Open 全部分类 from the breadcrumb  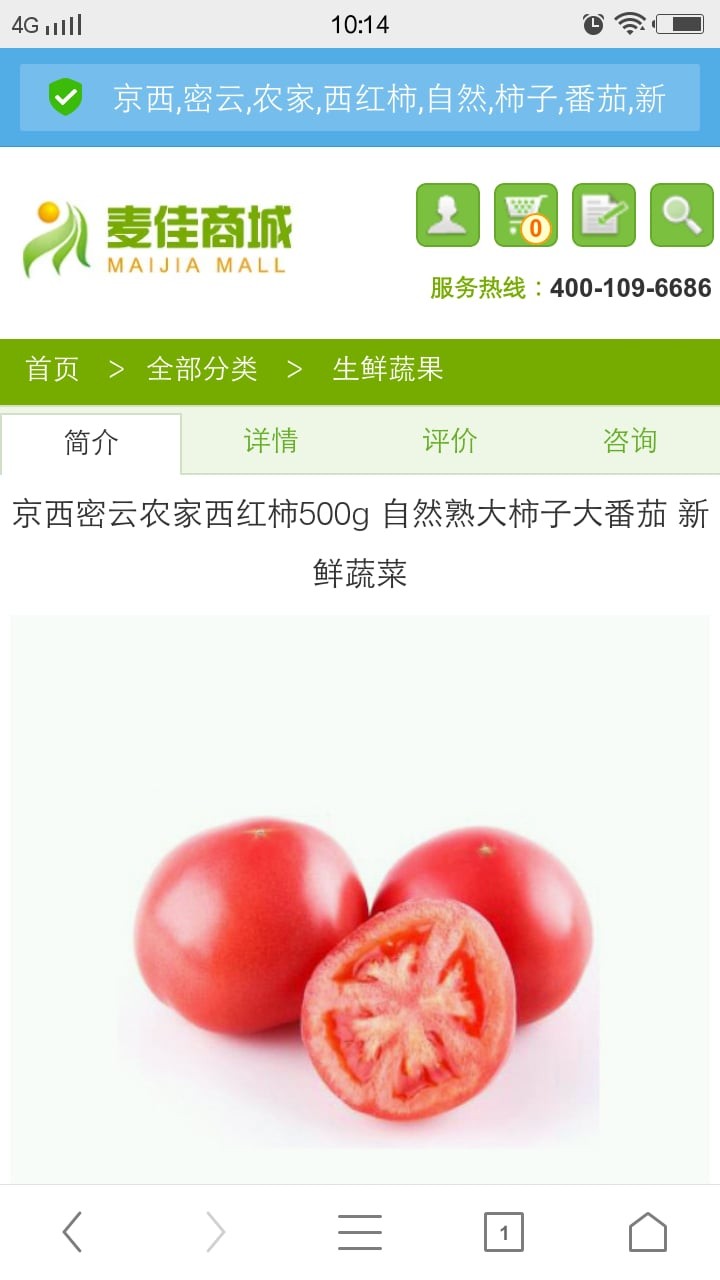coord(203,369)
